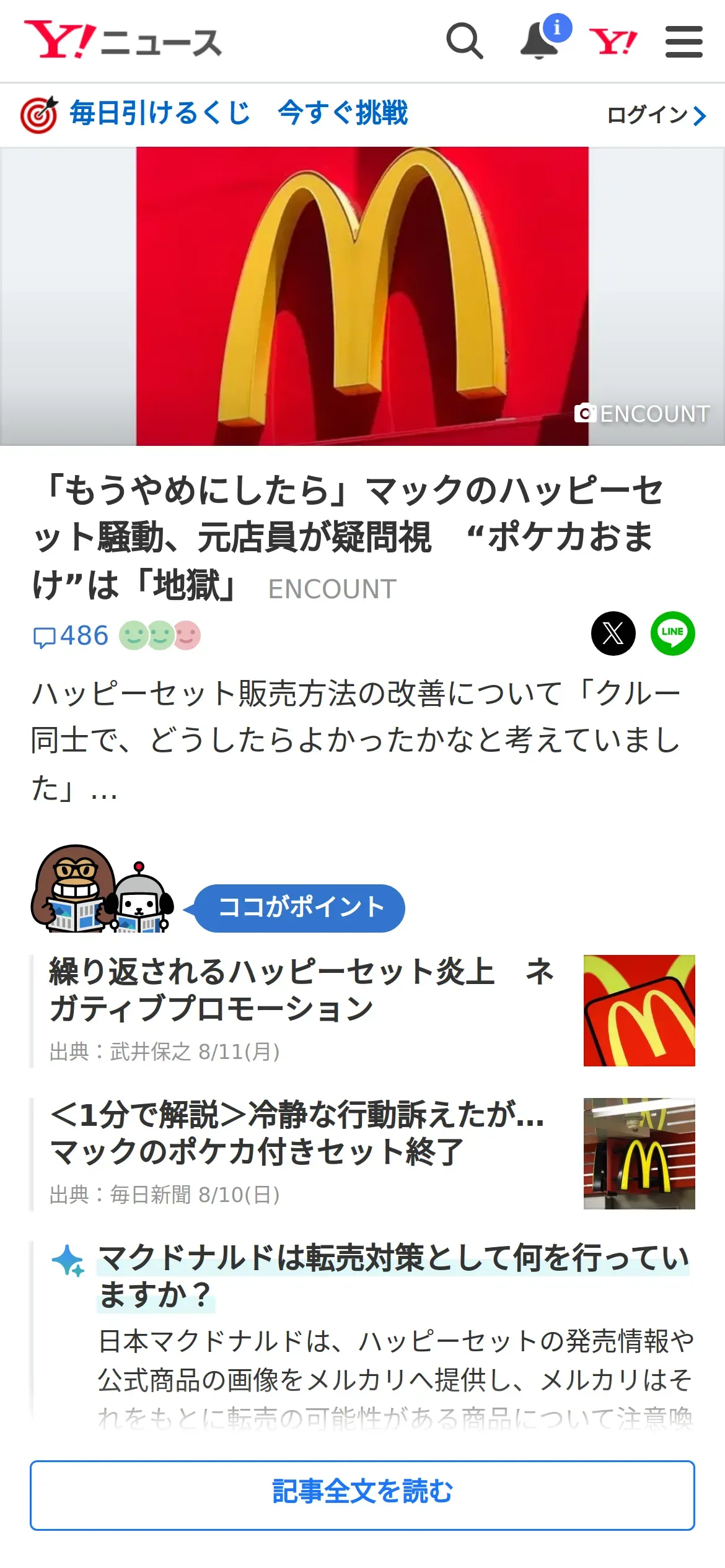
Task: Tap 記事全文を読む button
Action: point(362,1496)
